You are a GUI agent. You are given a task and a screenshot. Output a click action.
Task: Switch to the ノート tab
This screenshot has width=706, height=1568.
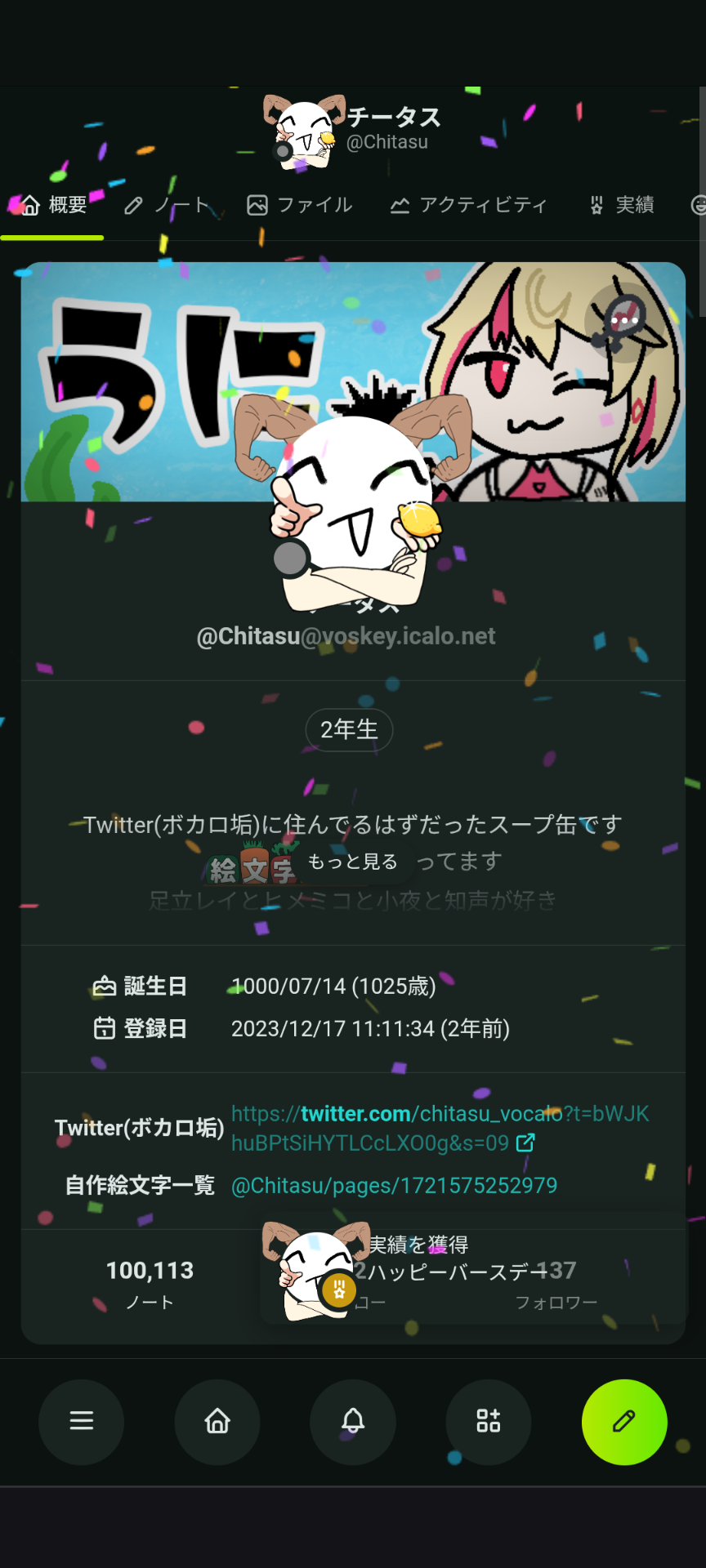click(169, 205)
